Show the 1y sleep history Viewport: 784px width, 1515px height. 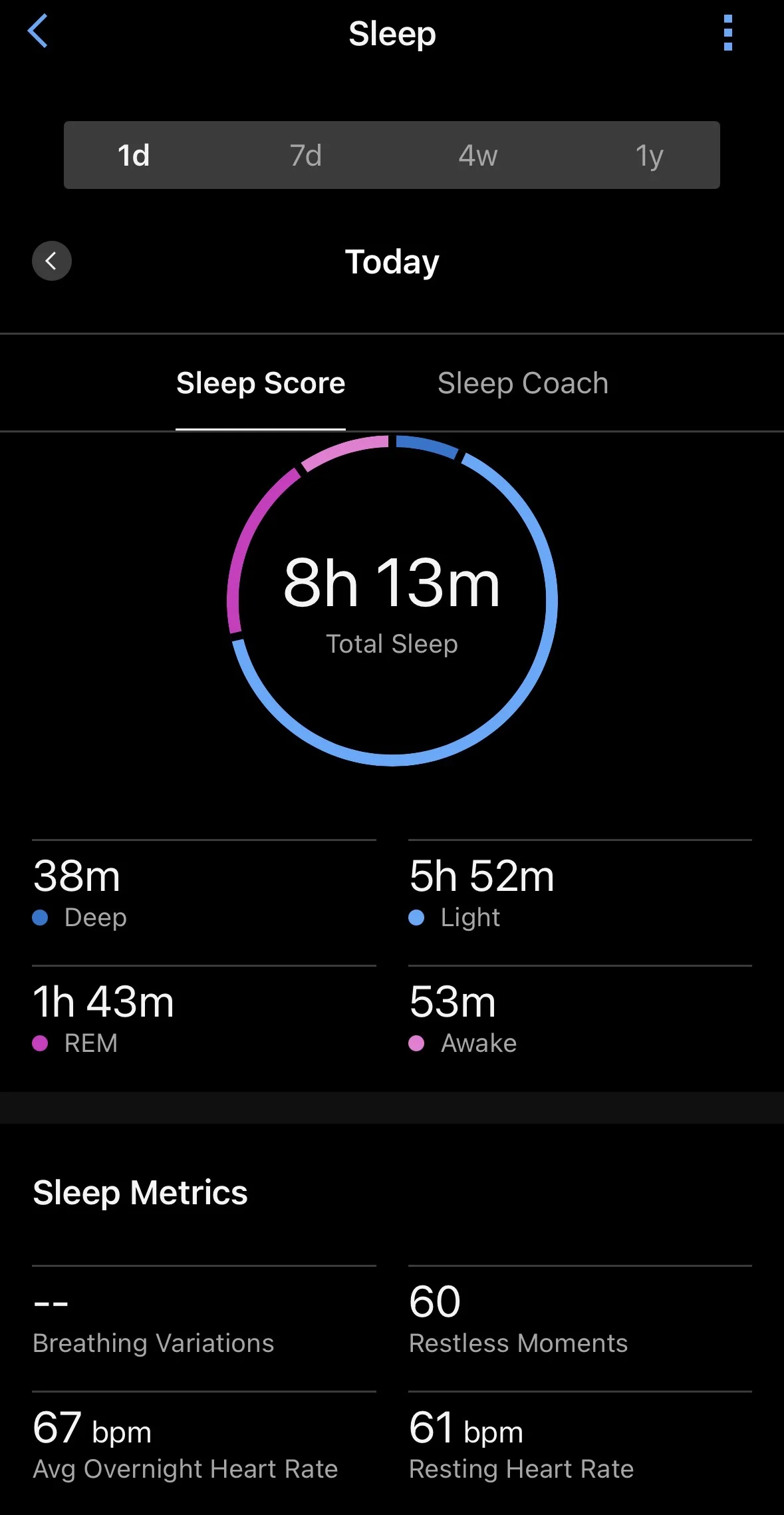click(x=650, y=155)
